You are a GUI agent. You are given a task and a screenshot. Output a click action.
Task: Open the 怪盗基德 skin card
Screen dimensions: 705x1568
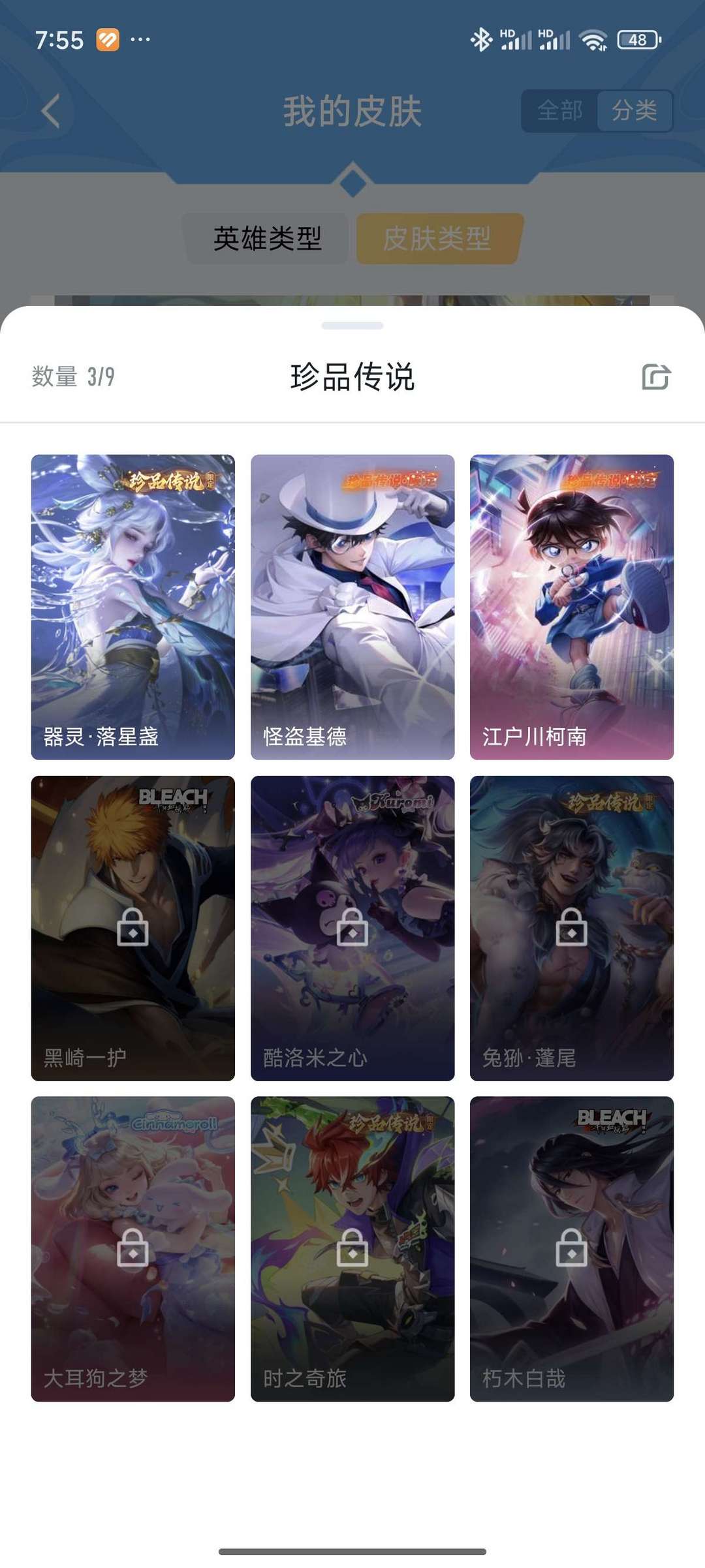[352, 607]
